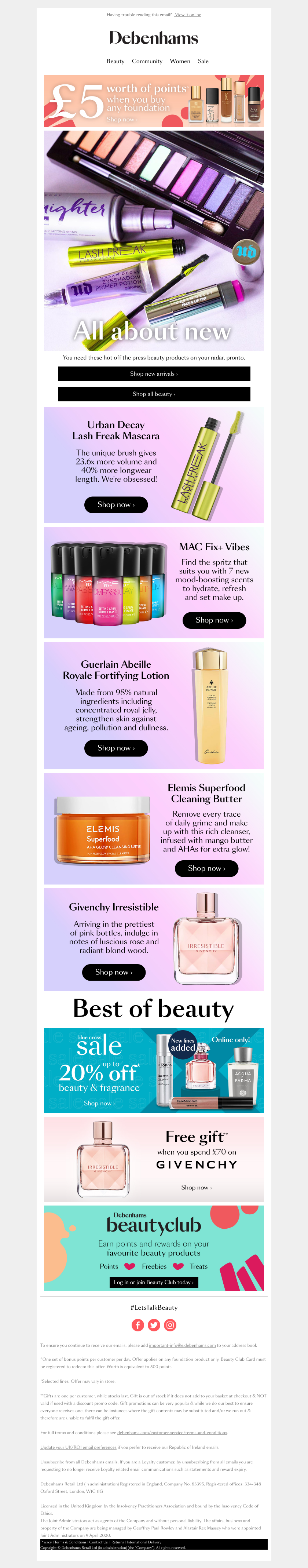Shop now for Guerlain Abeille Royale Lotion
The width and height of the screenshot is (308, 1568).
(115, 748)
